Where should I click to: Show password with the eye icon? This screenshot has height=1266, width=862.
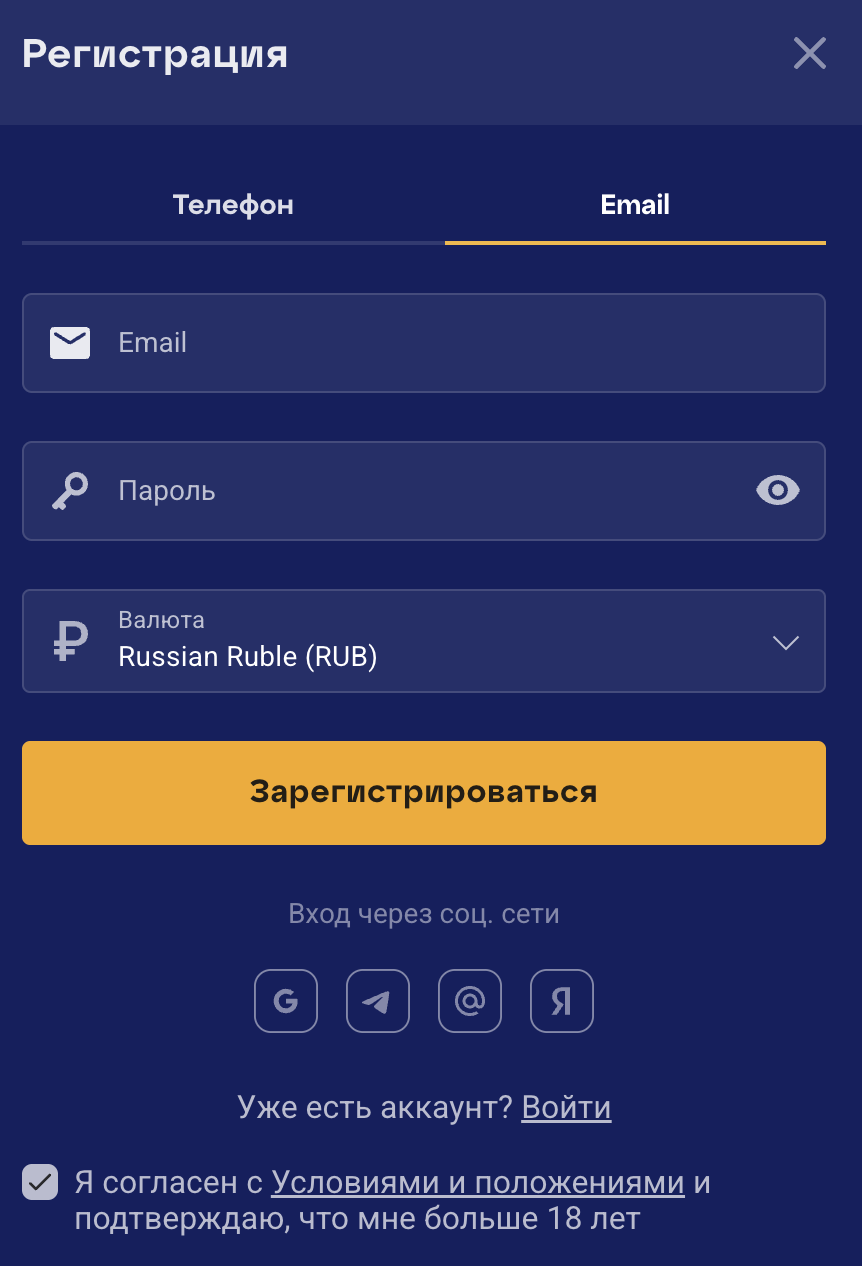click(778, 491)
